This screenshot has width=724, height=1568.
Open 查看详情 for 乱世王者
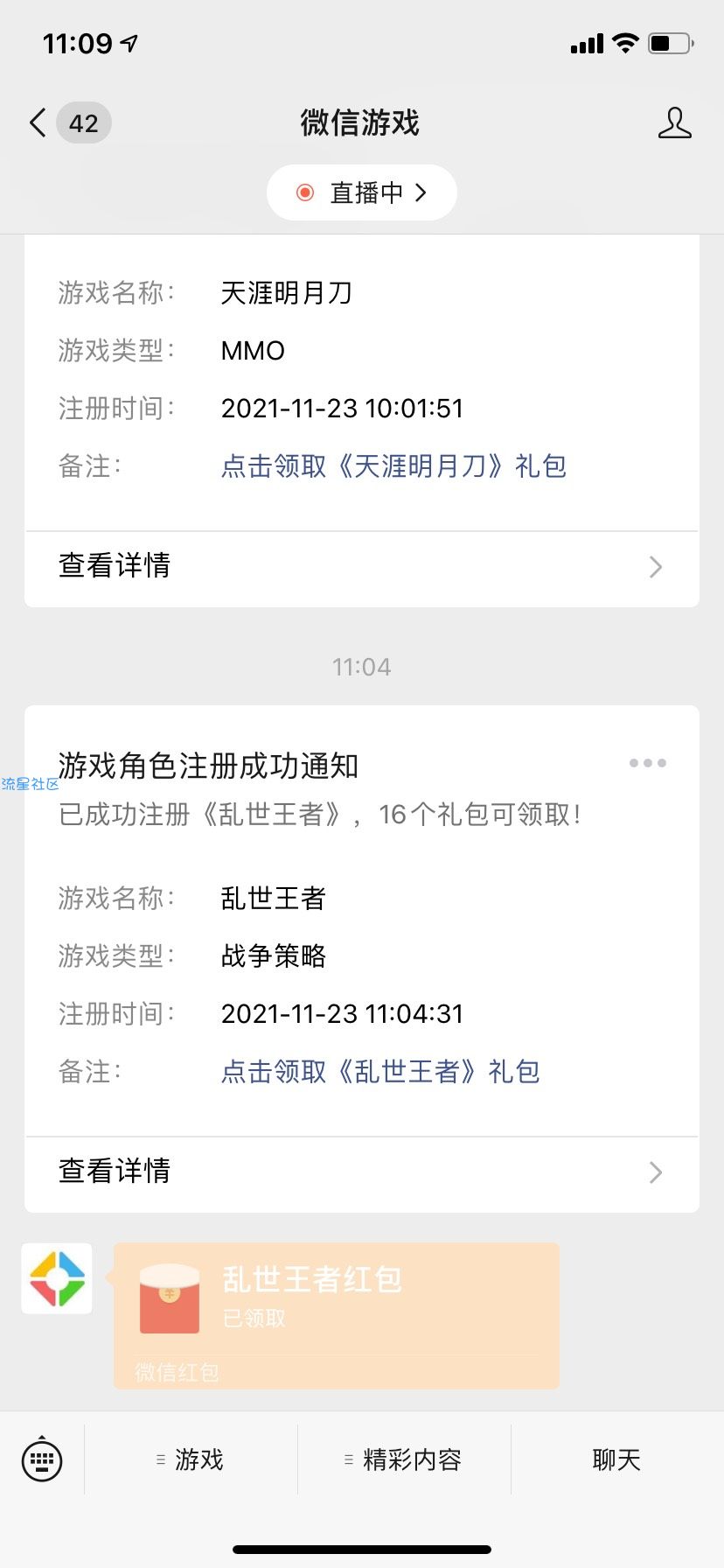coord(361,1172)
